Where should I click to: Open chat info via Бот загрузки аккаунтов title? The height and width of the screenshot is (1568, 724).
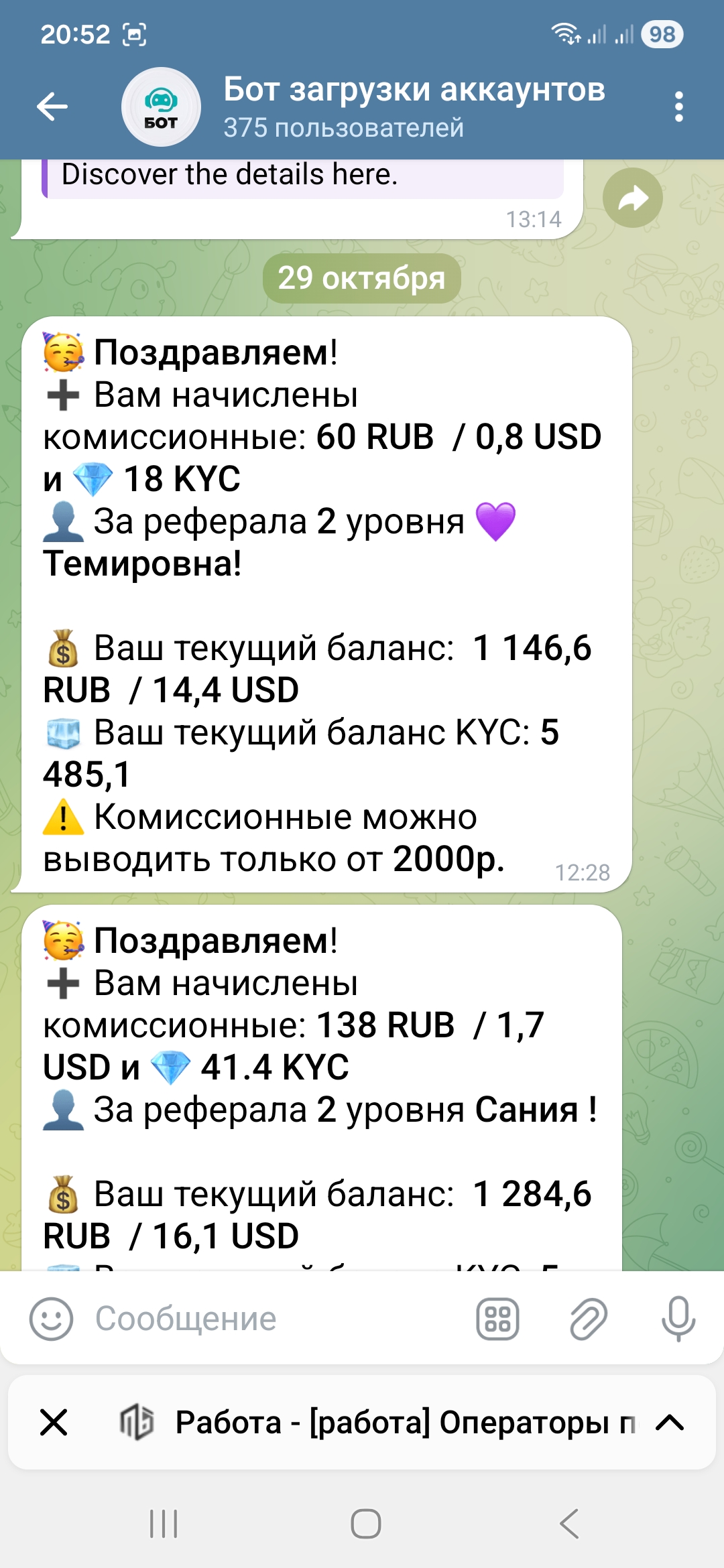(x=414, y=90)
